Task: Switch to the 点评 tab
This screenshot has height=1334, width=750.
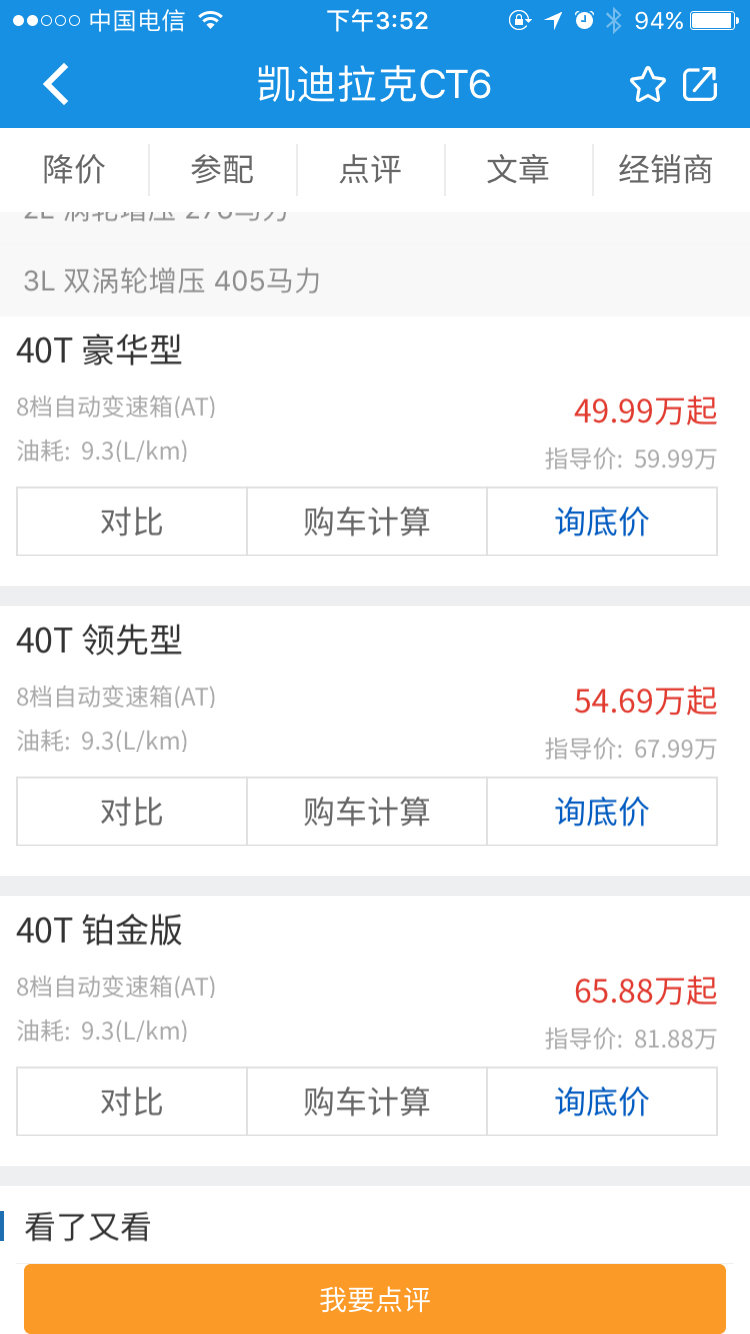Action: click(370, 170)
